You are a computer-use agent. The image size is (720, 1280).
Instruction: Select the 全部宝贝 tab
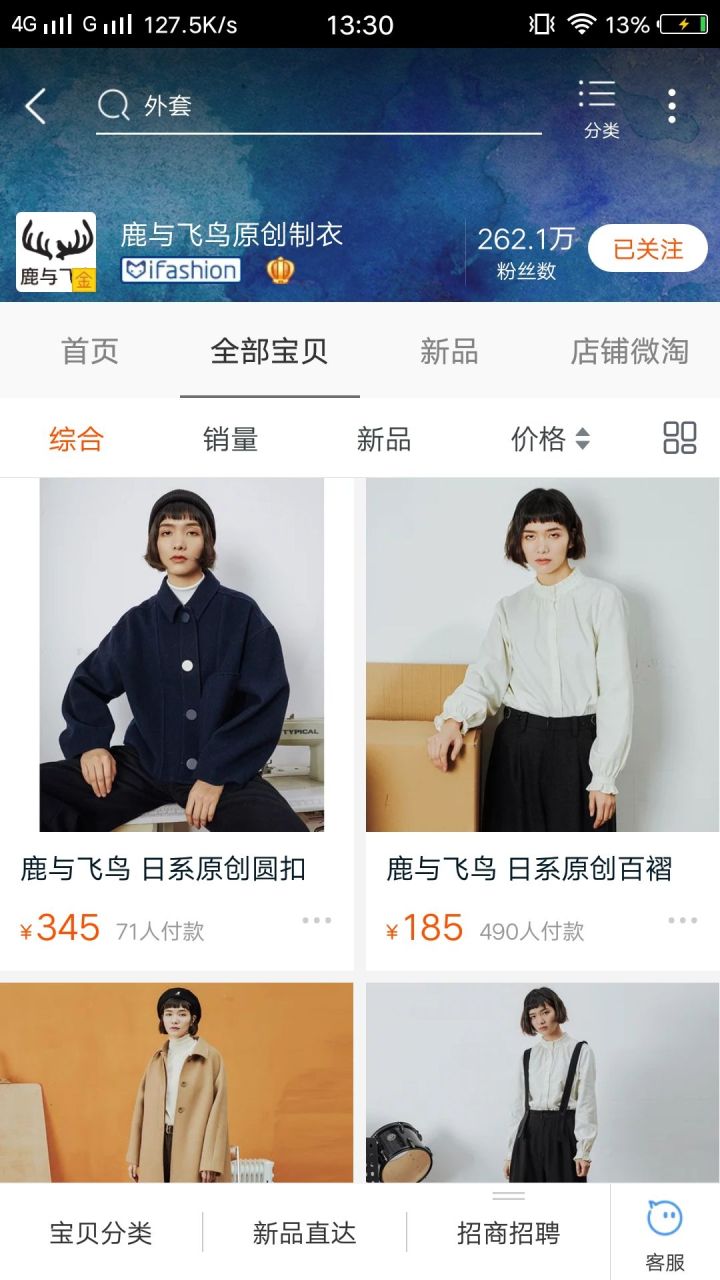269,351
